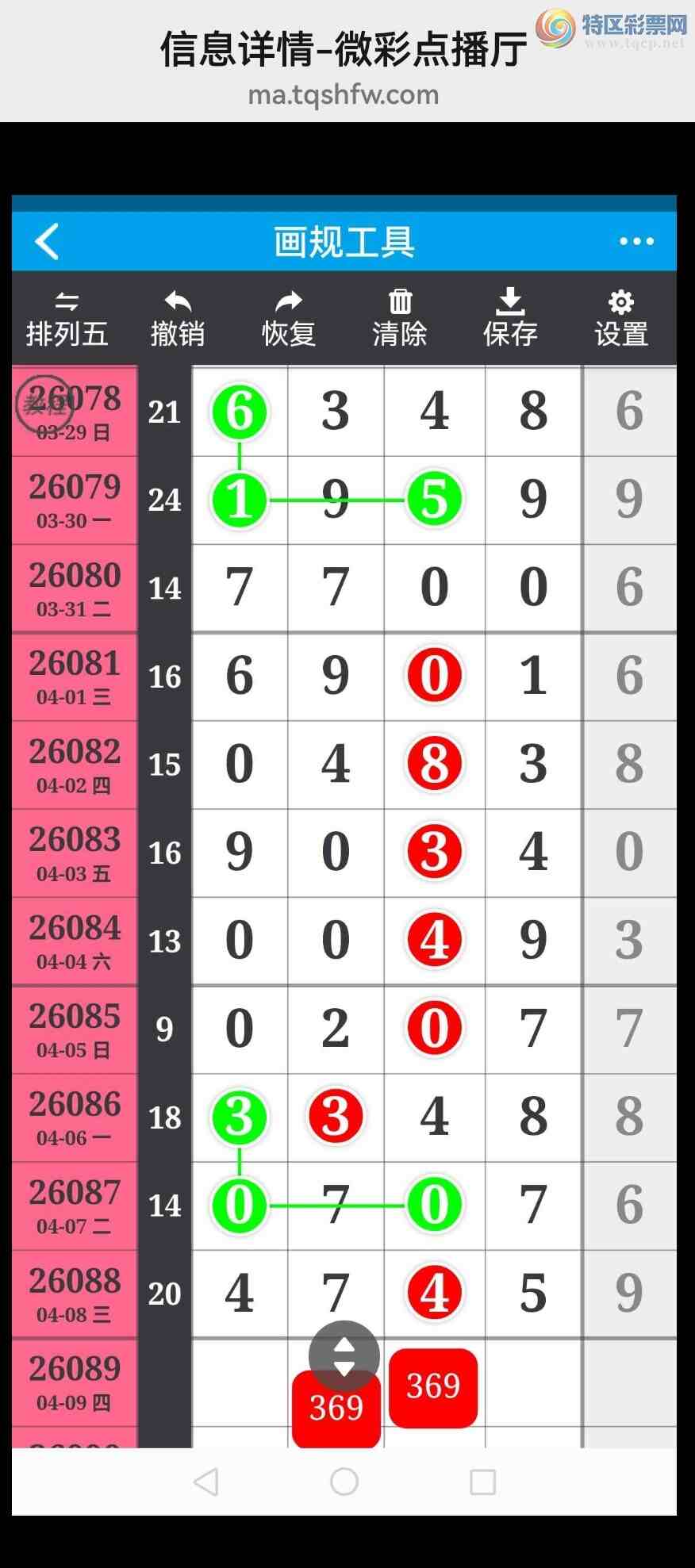This screenshot has width=695, height=1568.
Task: Tap the system home button
Action: (x=344, y=1481)
